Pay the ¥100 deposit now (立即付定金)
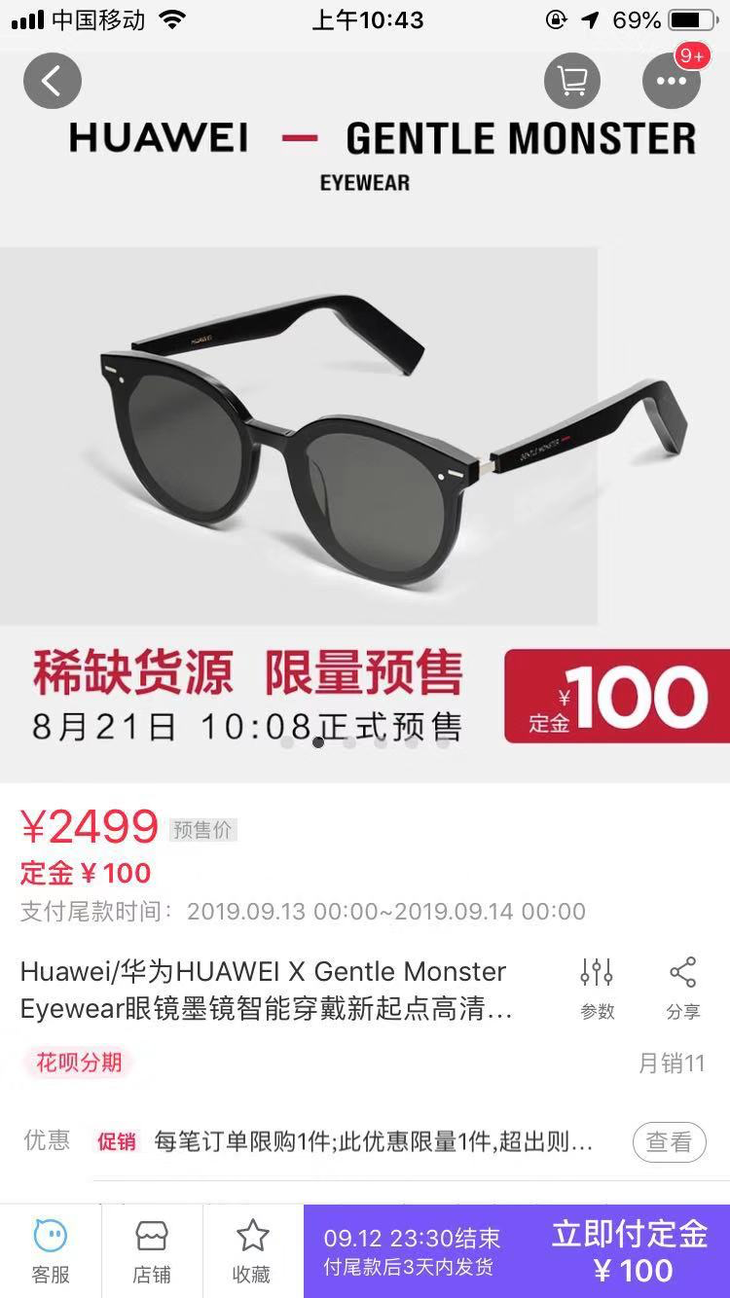730x1298 pixels. 630,1251
